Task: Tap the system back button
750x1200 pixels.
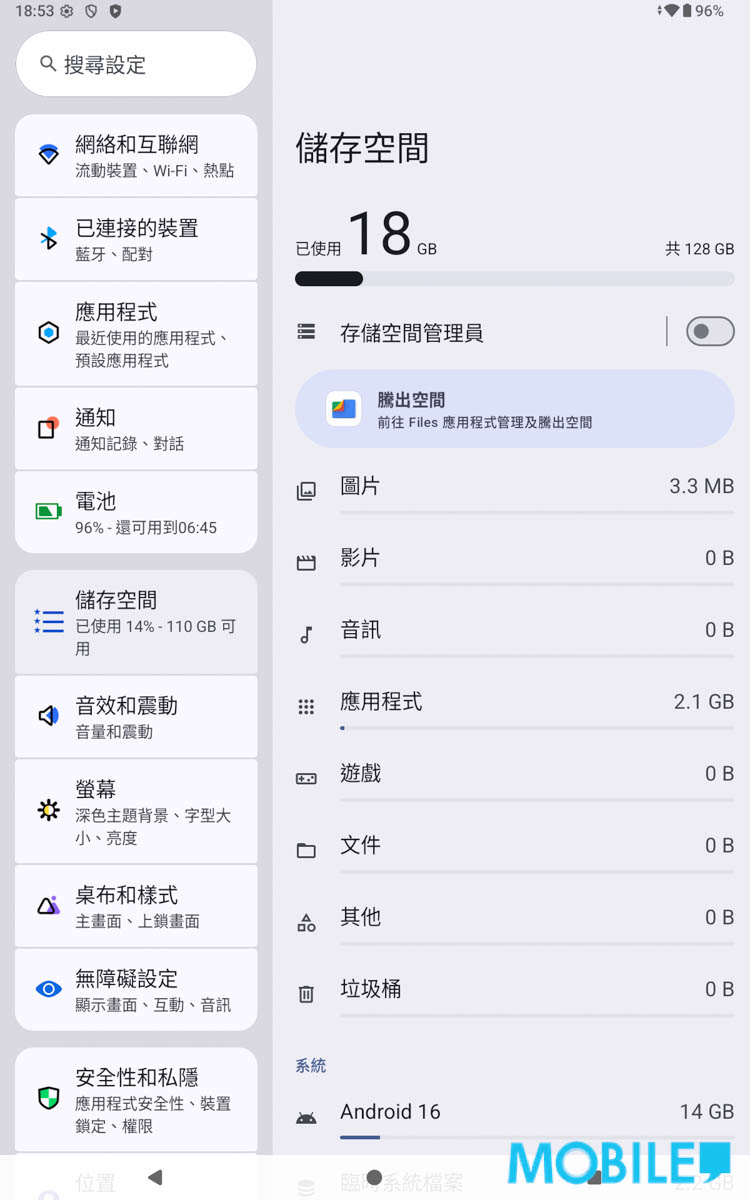Action: (155, 1177)
